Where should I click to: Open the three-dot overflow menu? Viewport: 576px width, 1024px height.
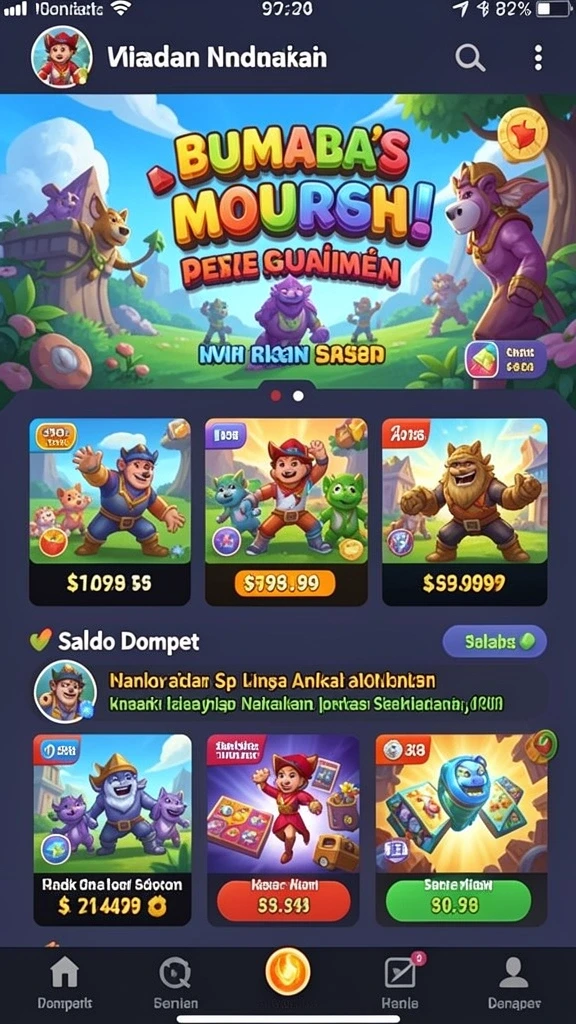[x=537, y=58]
